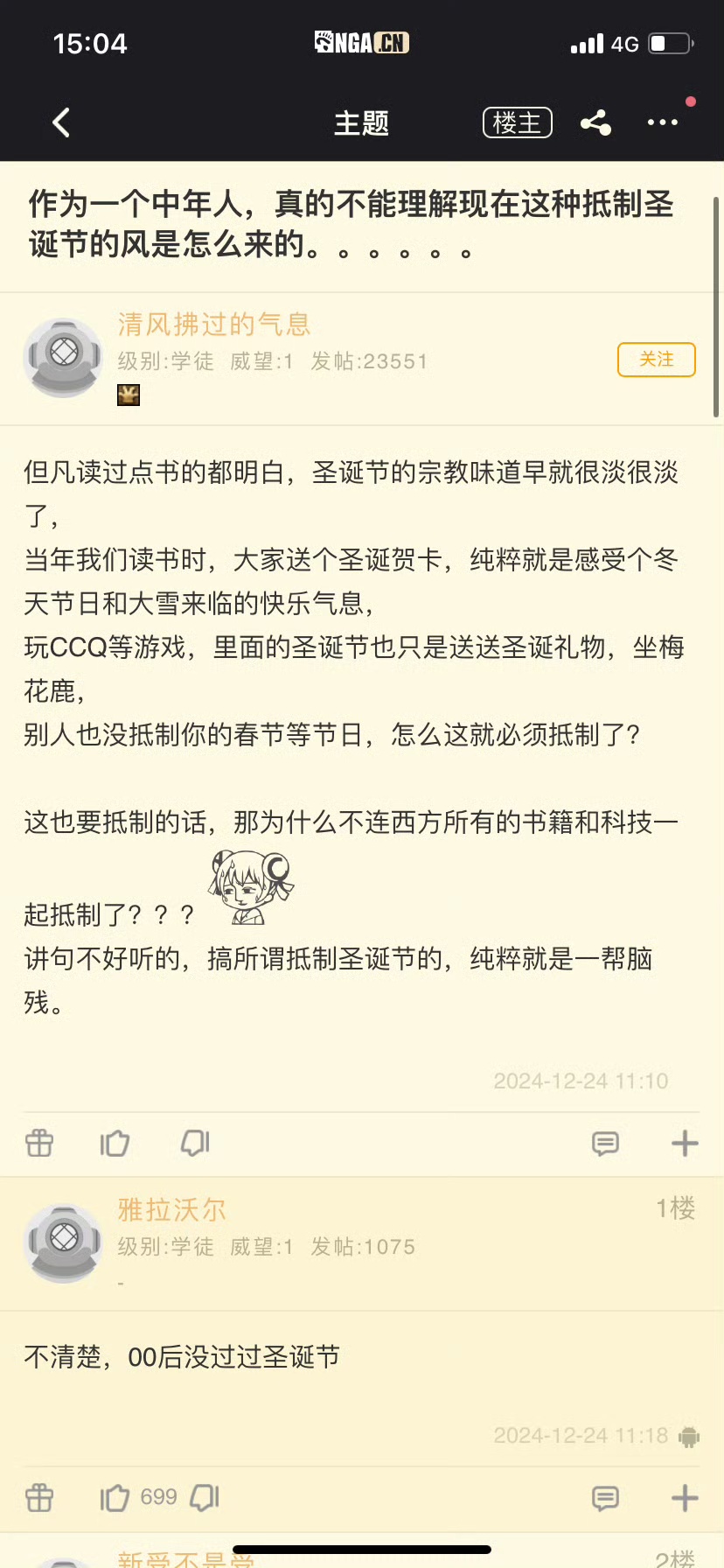The height and width of the screenshot is (1568, 724).
Task: Gift 雅拉沃尔's reply
Action: [x=39, y=1498]
